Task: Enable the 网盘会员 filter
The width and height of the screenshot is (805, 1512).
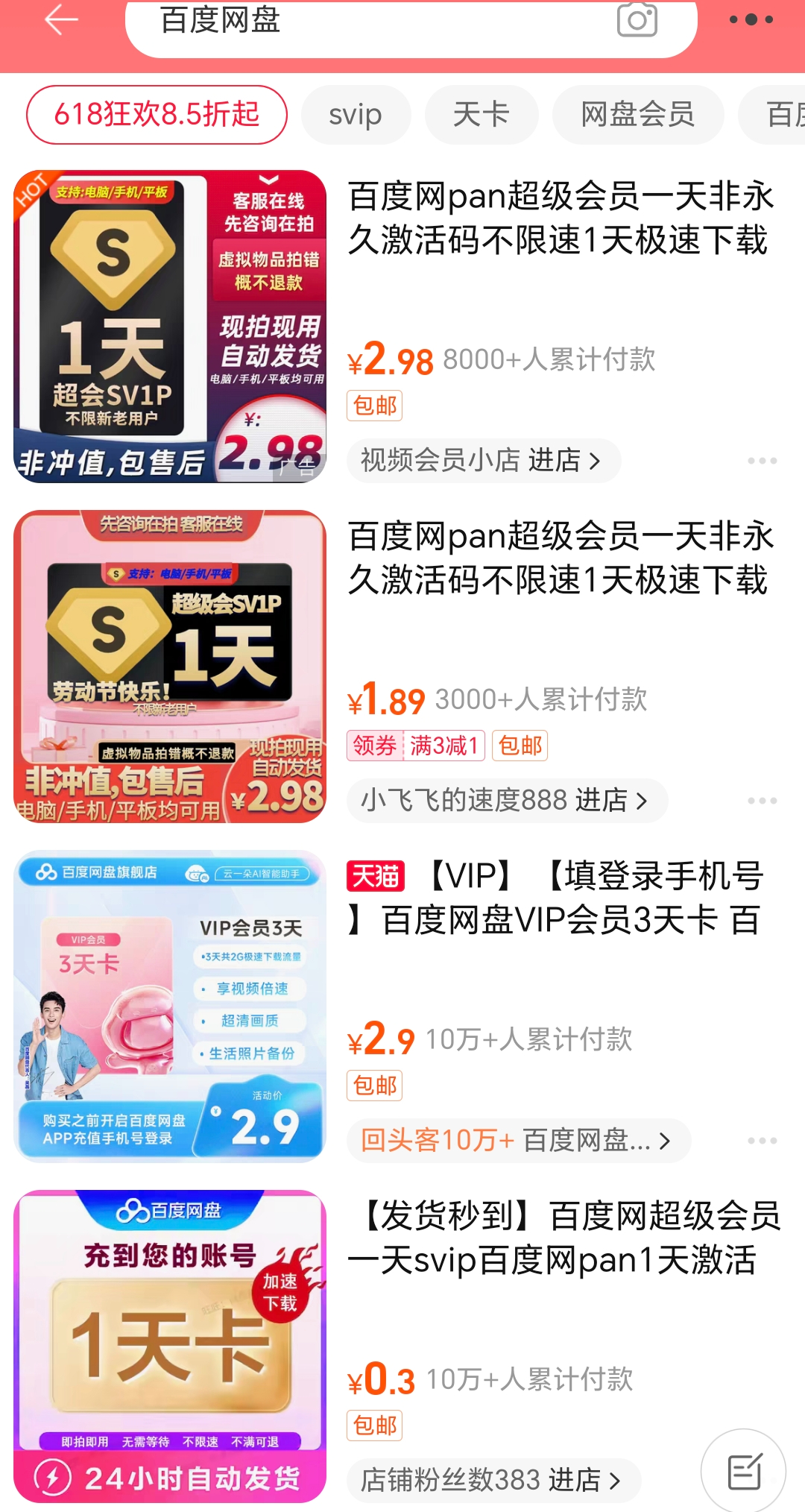Action: point(637,114)
